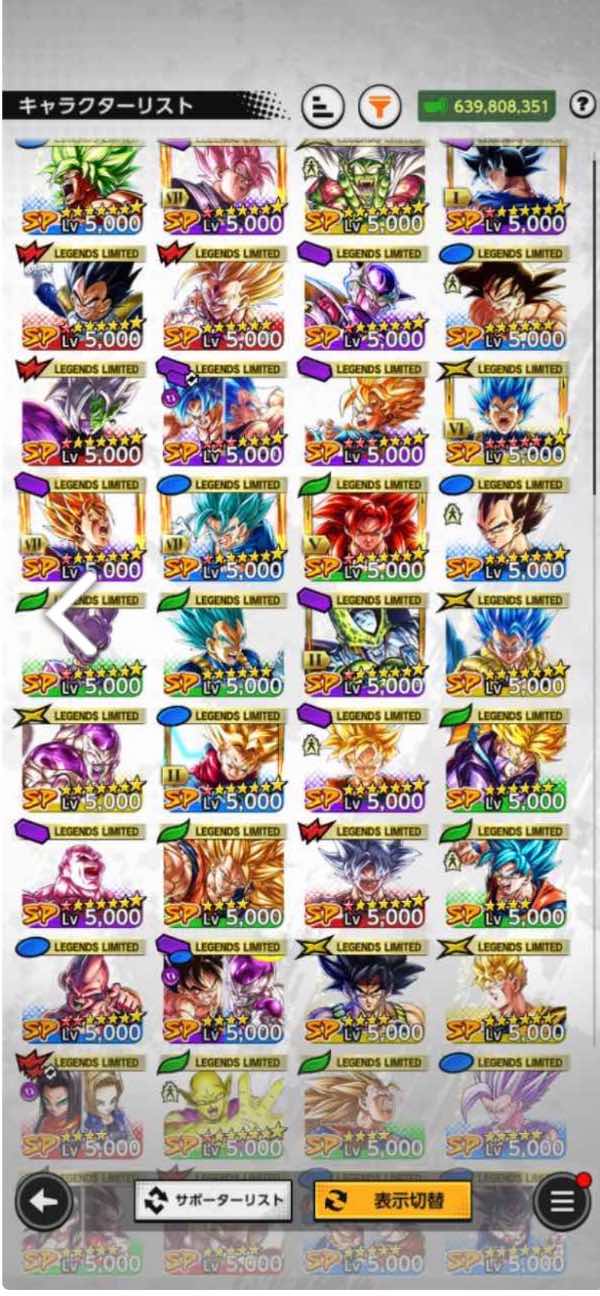Image resolution: width=600 pixels, height=1296 pixels.
Task: Open the hamburger main menu button
Action: point(560,1200)
